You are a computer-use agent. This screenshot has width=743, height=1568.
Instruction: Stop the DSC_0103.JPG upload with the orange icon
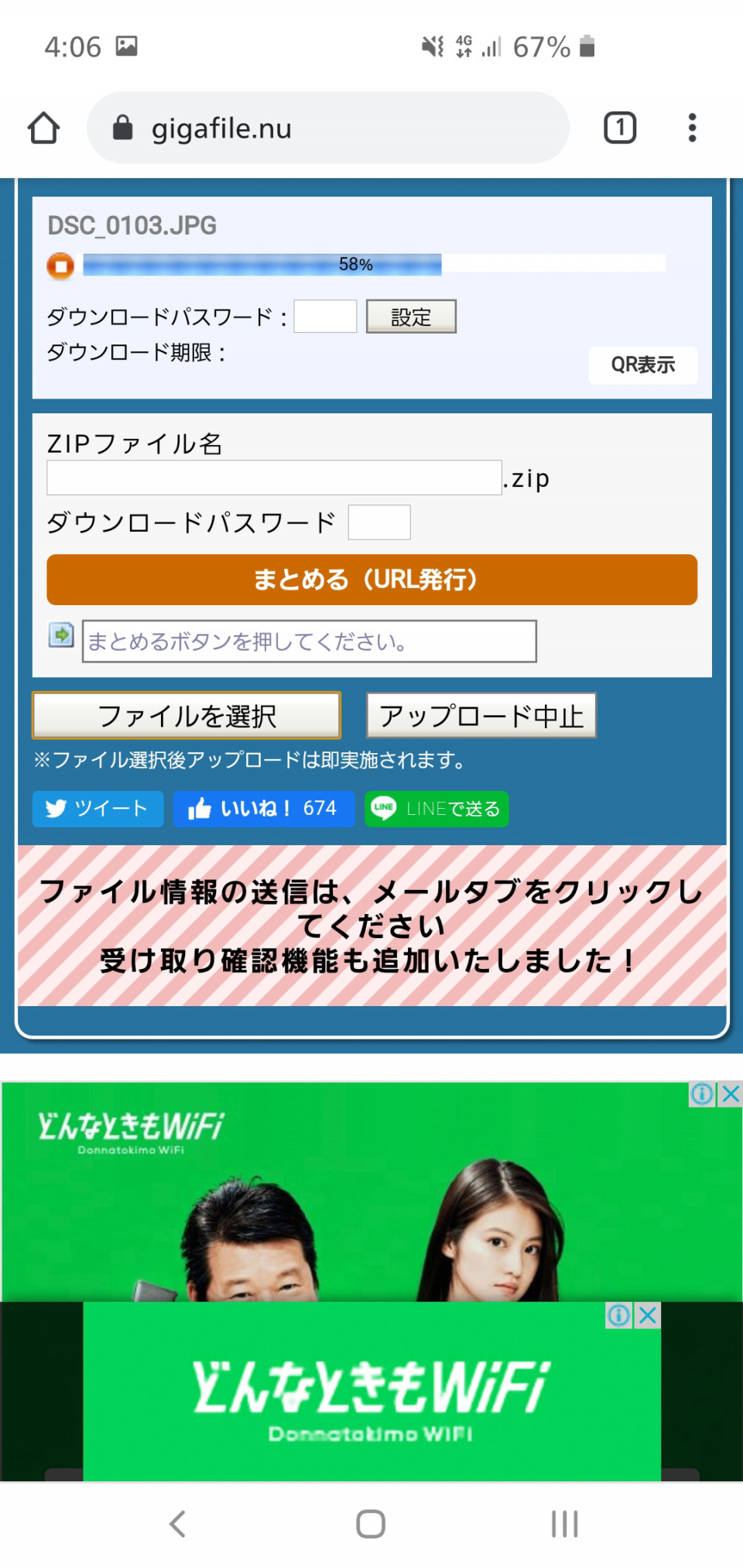(60, 265)
